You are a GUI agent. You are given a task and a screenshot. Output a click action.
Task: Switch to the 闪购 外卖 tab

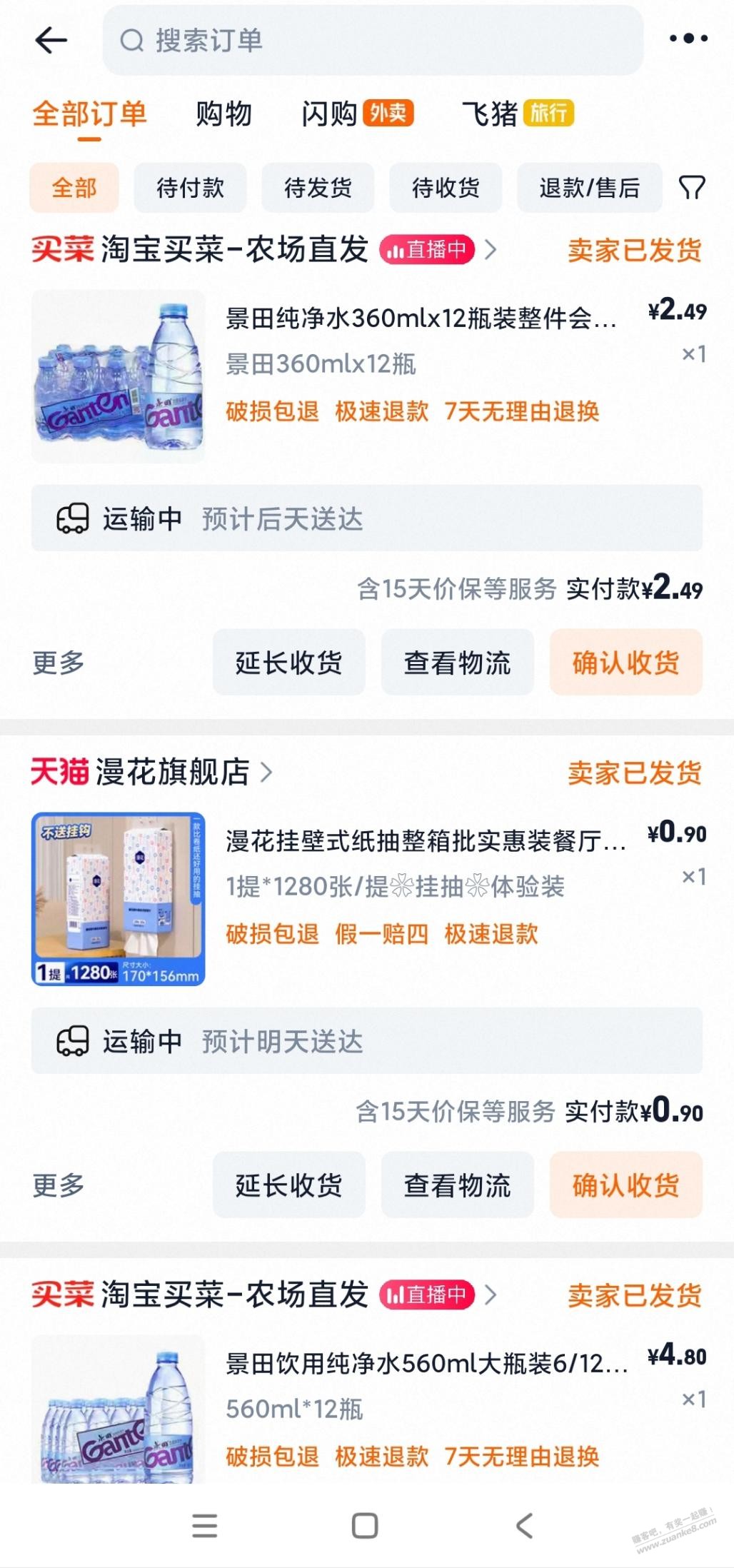click(x=357, y=114)
